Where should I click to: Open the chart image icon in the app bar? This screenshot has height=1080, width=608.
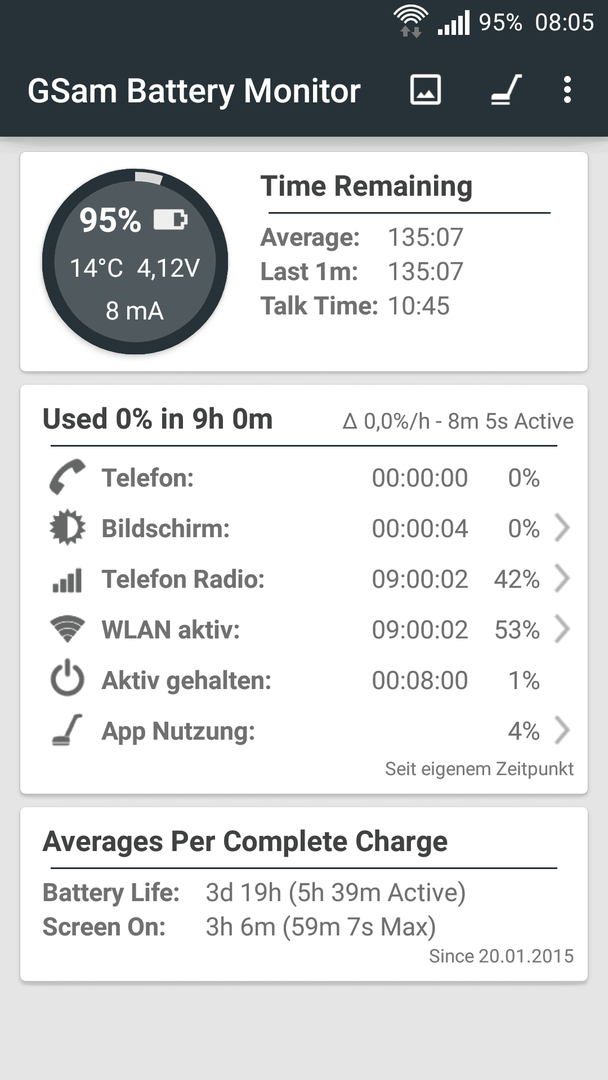pos(426,90)
